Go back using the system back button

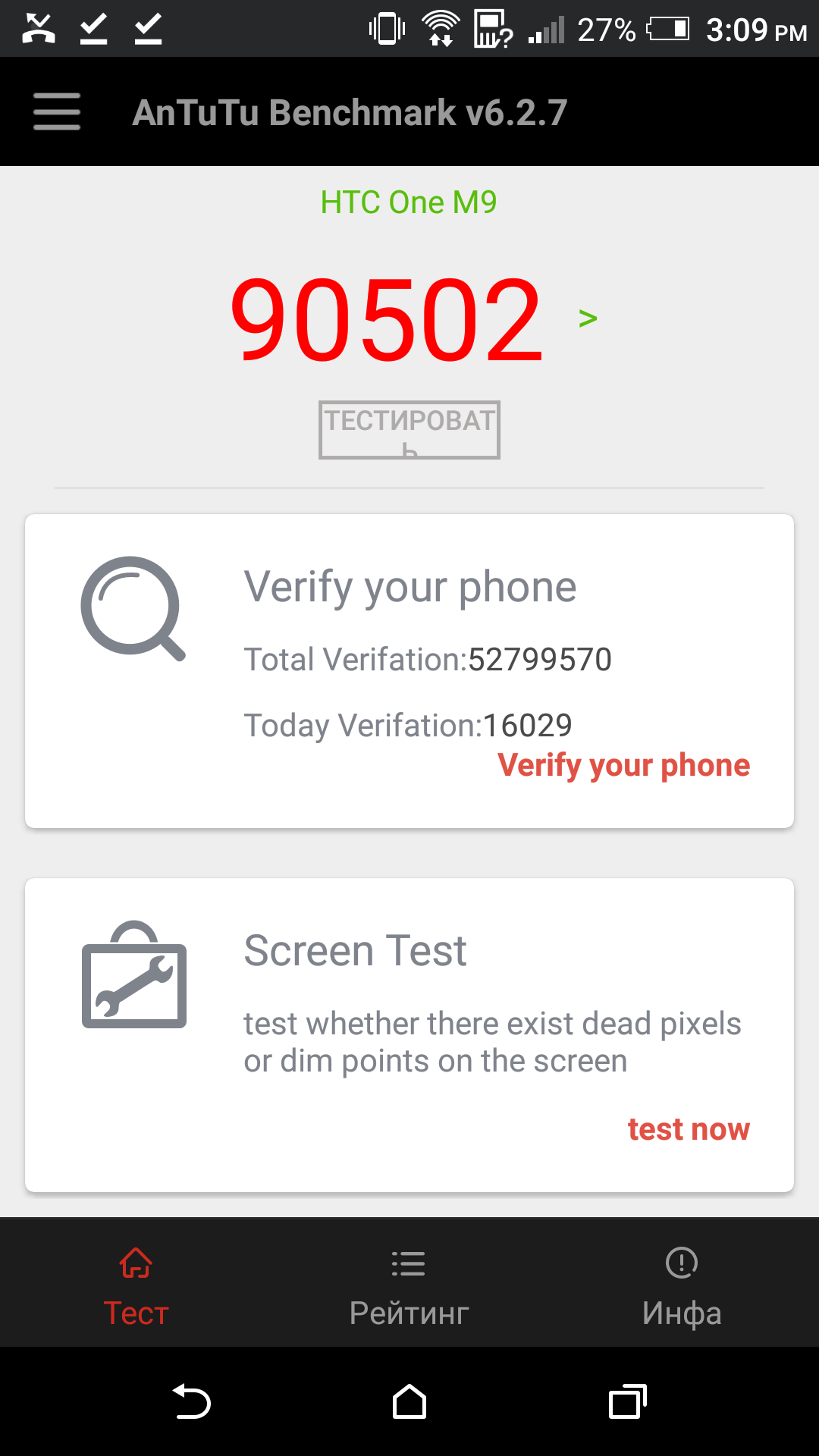pos(192,1401)
